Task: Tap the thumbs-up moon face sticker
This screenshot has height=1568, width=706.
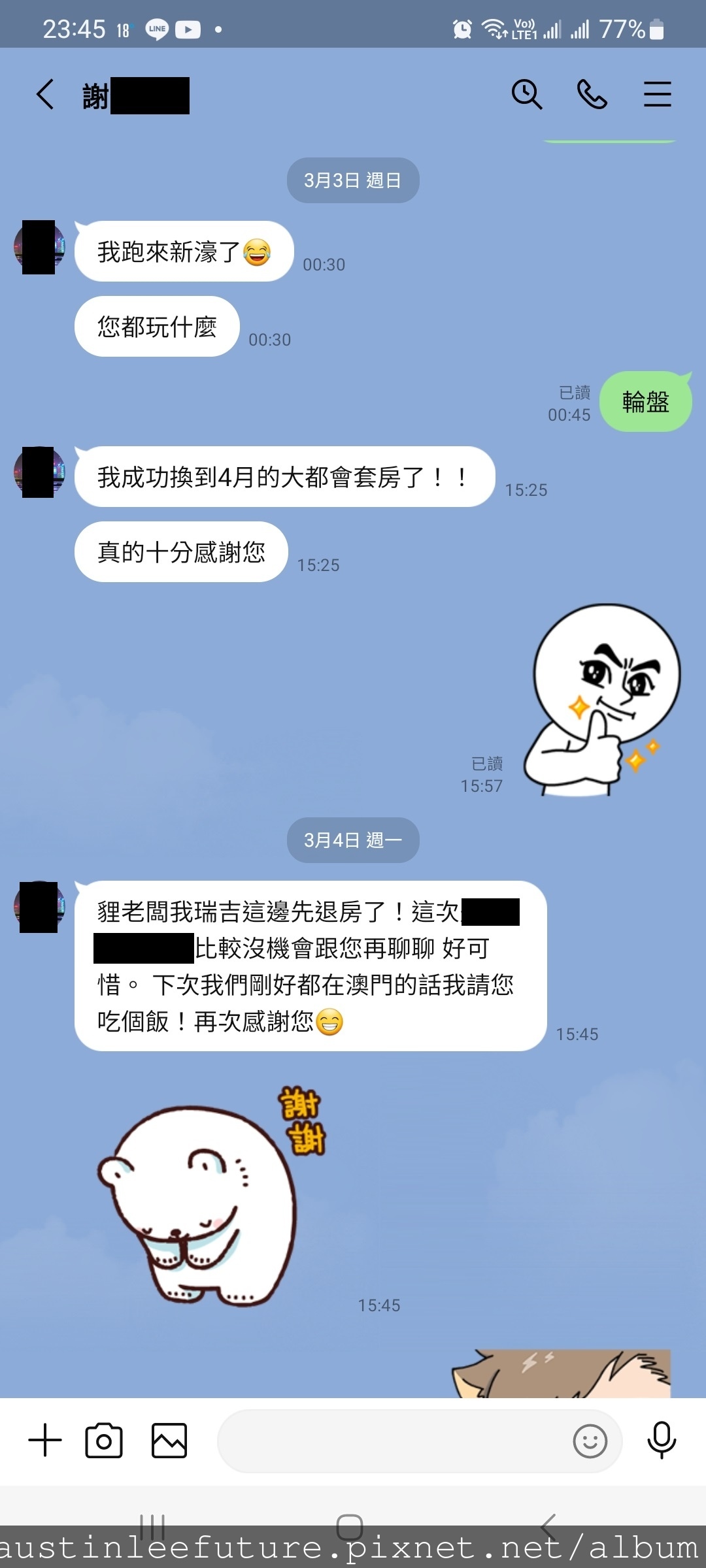Action: coord(601,699)
